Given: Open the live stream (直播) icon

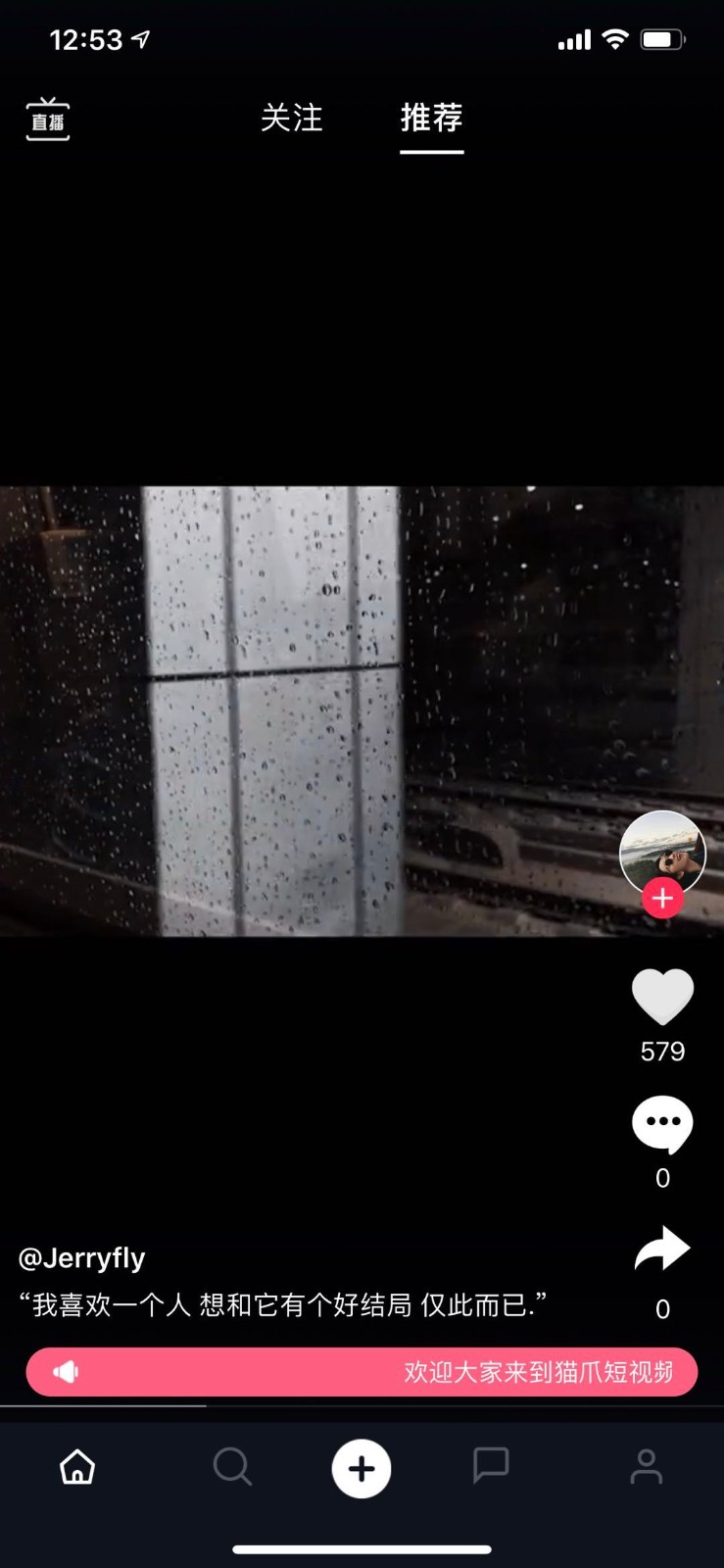Looking at the screenshot, I should click(x=47, y=120).
